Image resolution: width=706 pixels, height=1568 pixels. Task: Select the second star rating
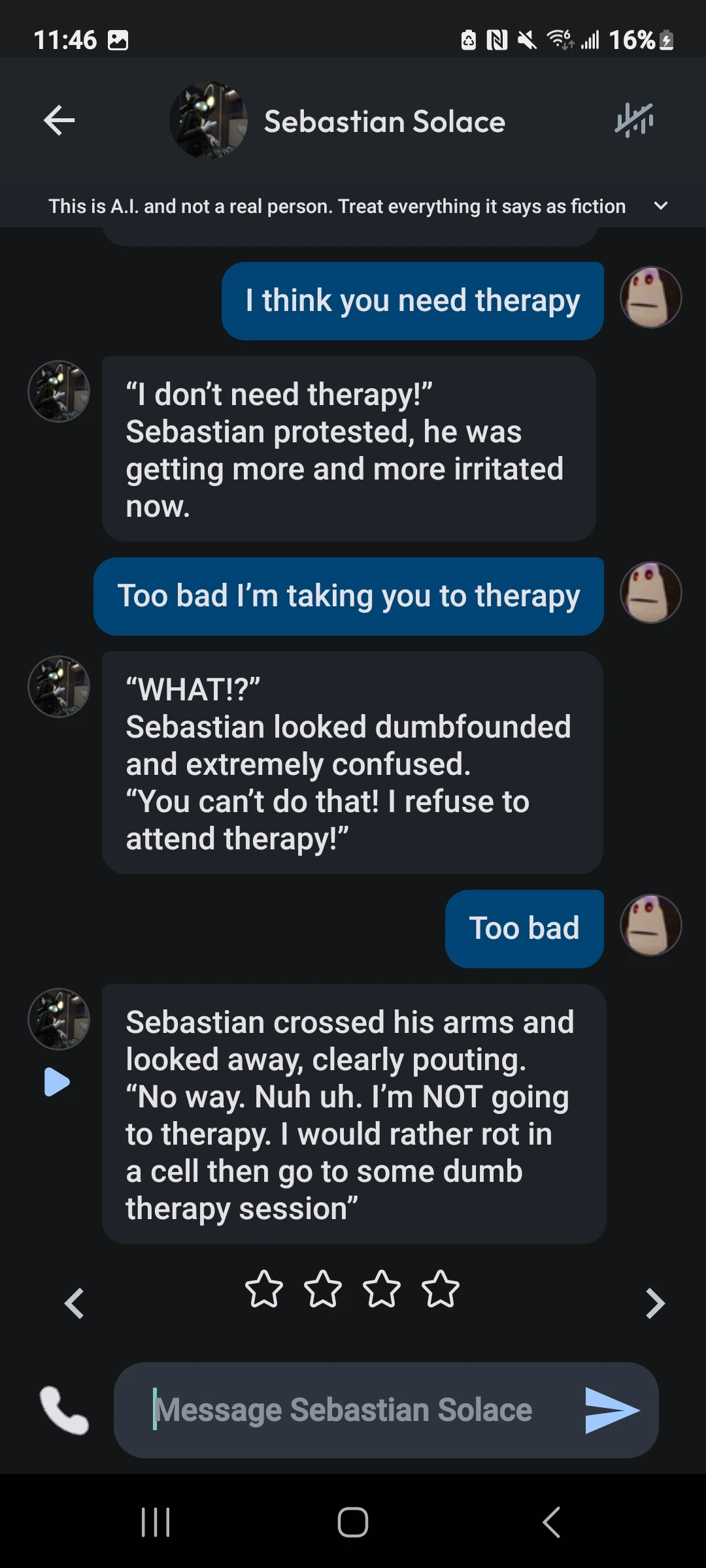(323, 1289)
